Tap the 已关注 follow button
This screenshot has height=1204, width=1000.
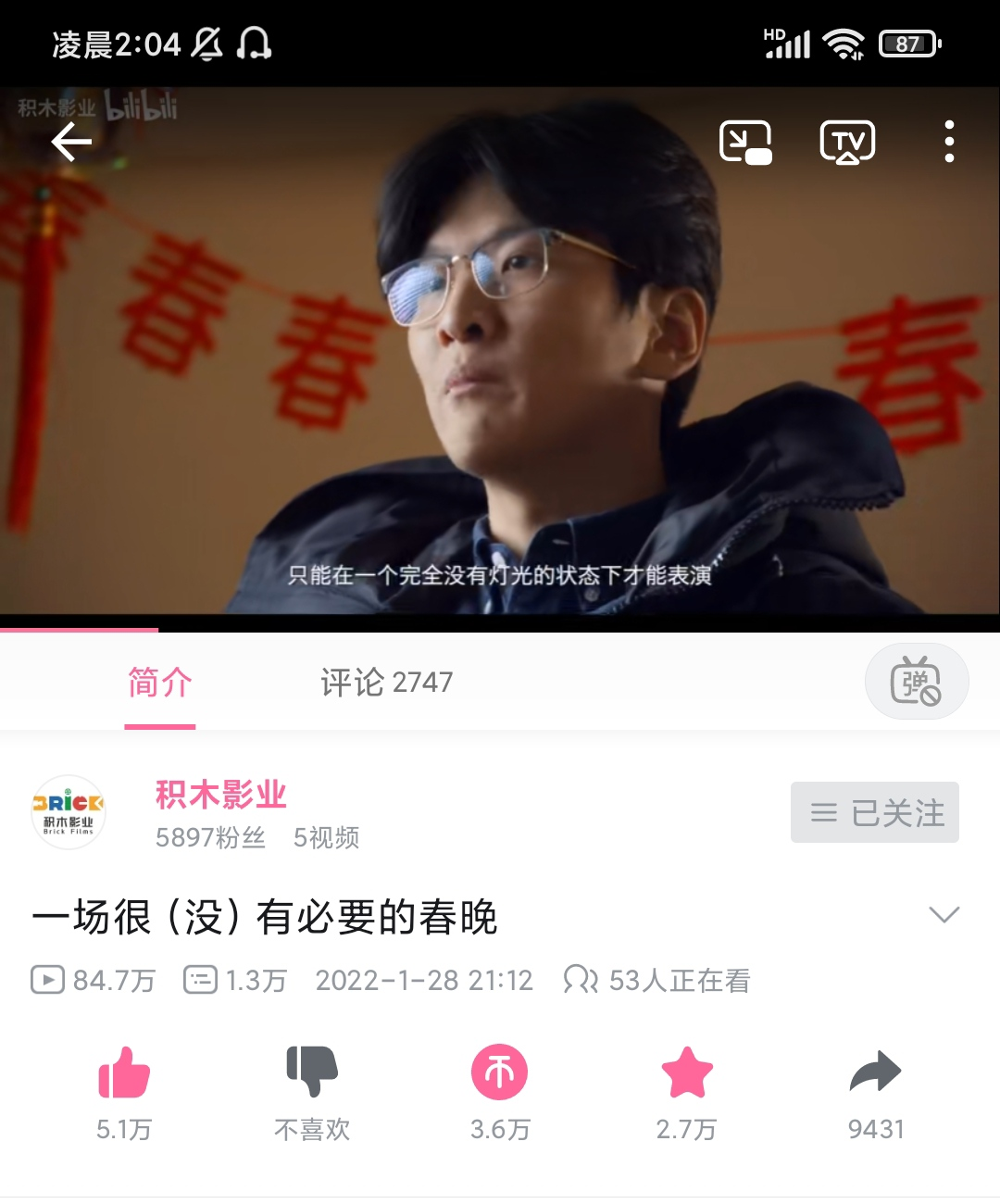[x=874, y=812]
